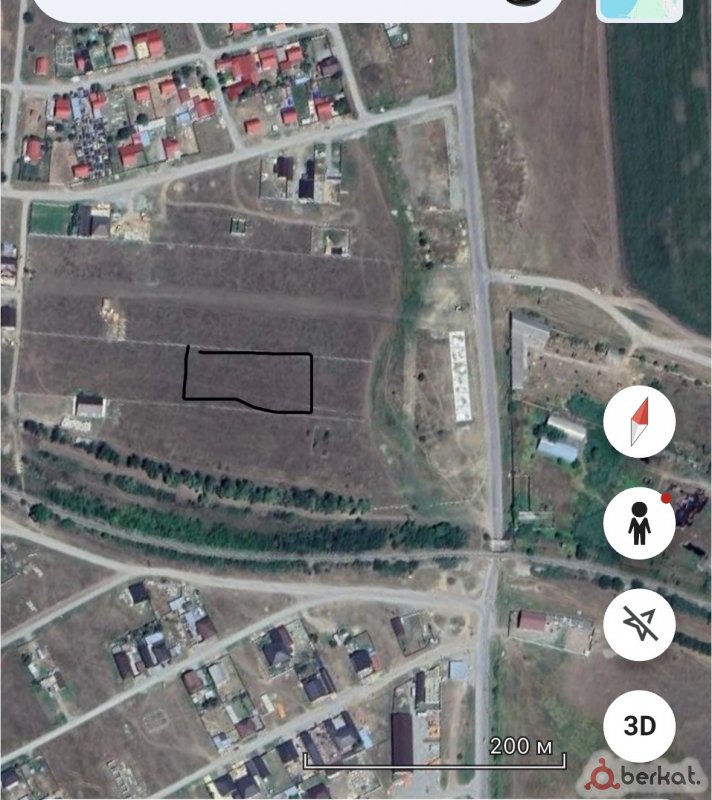Tap the compass to reset map orientation
This screenshot has width=712, height=800.
640,422
